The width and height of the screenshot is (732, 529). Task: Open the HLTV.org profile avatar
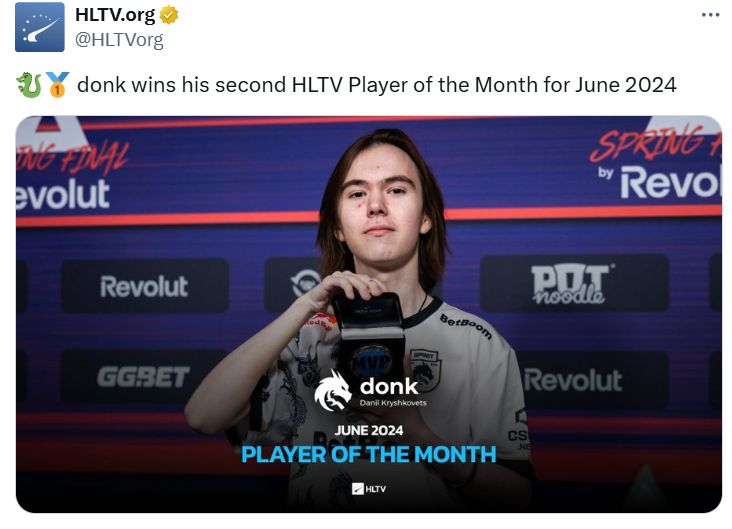click(x=40, y=27)
